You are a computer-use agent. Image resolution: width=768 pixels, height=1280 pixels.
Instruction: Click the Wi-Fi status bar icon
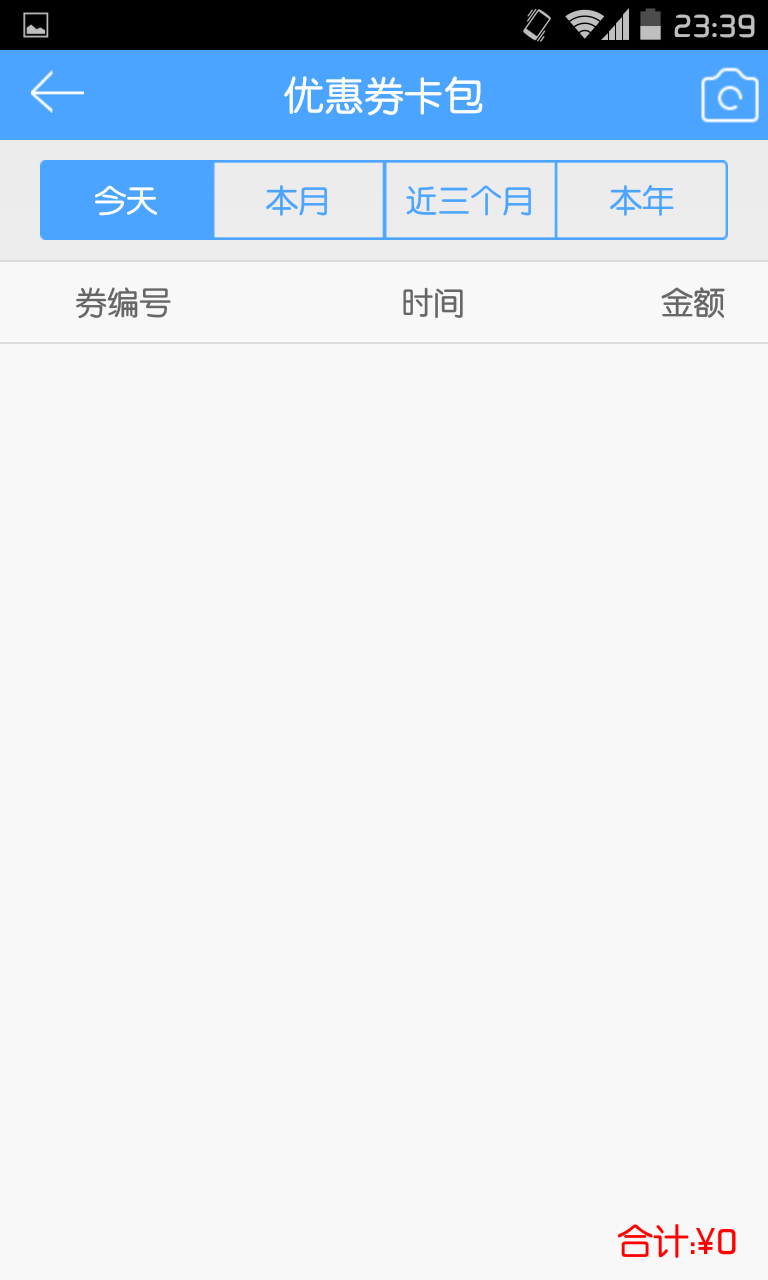click(x=583, y=24)
